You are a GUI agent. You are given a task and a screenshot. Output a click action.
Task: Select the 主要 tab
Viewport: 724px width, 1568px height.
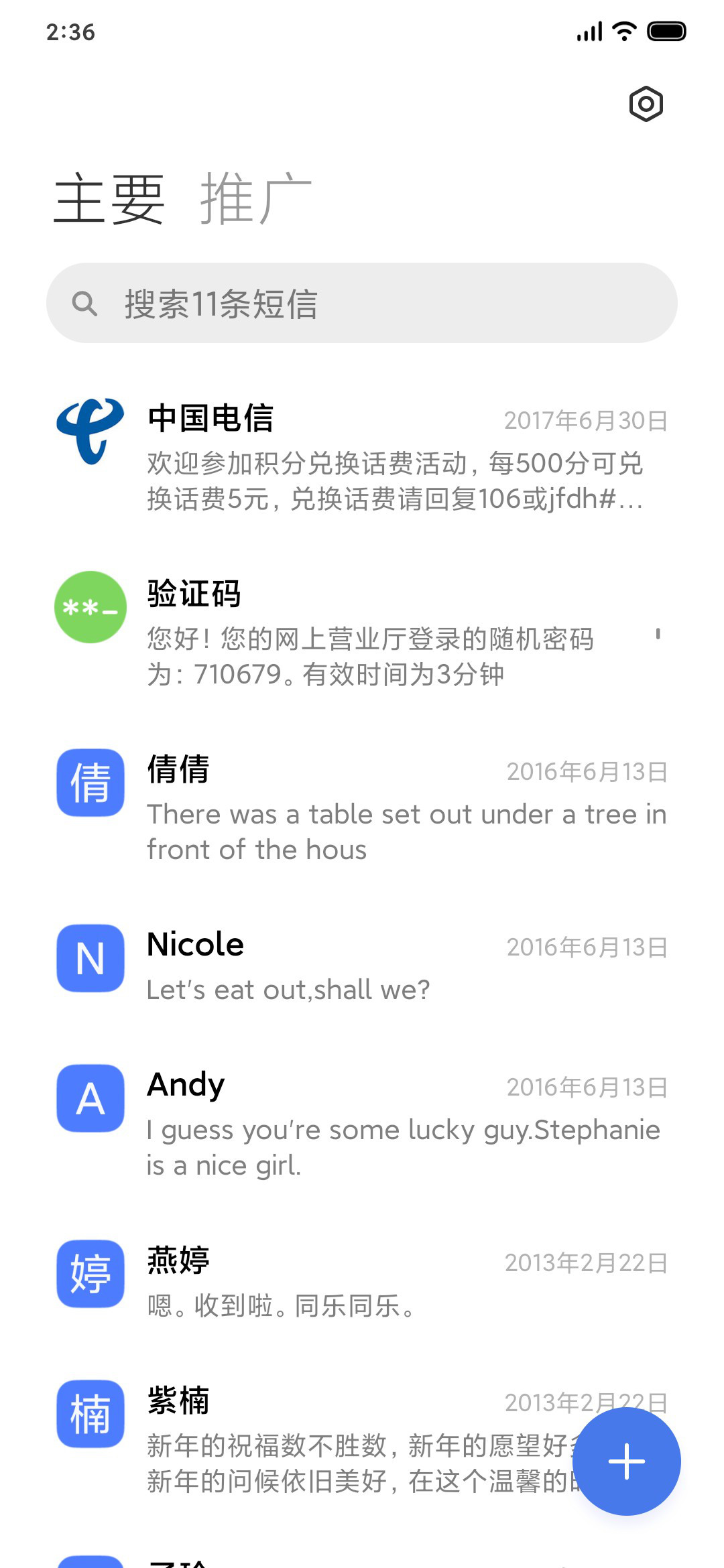pos(109,199)
